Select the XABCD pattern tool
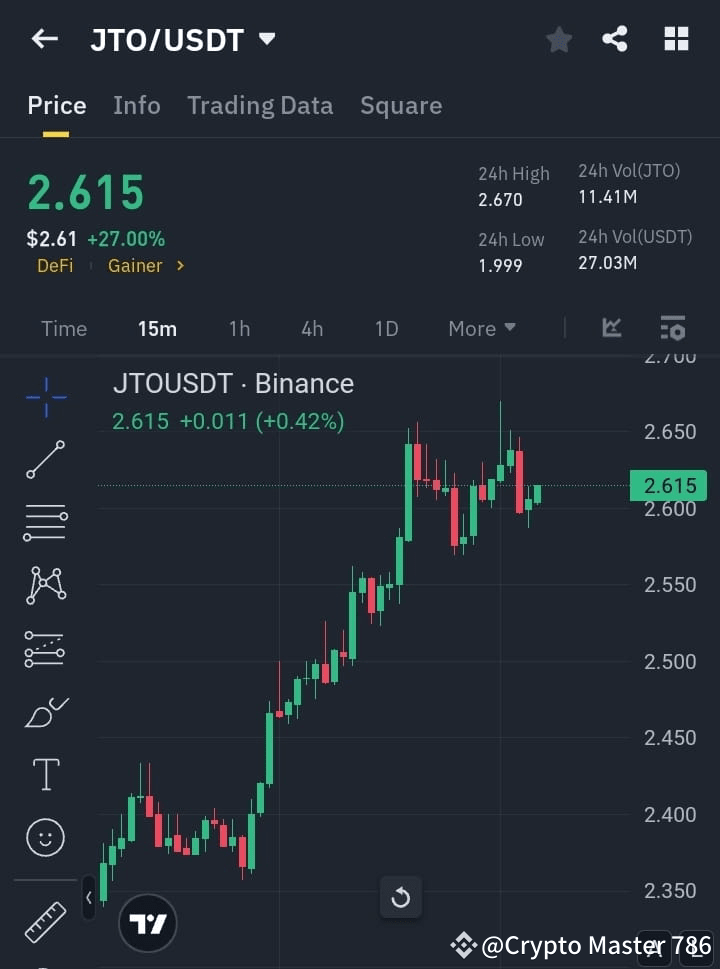Screen dimensions: 720x969 45,586
